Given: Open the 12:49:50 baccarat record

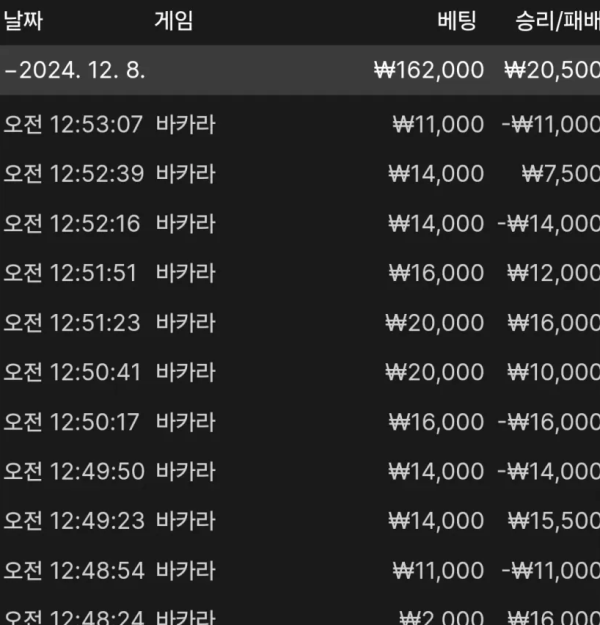Looking at the screenshot, I should (x=300, y=471).
